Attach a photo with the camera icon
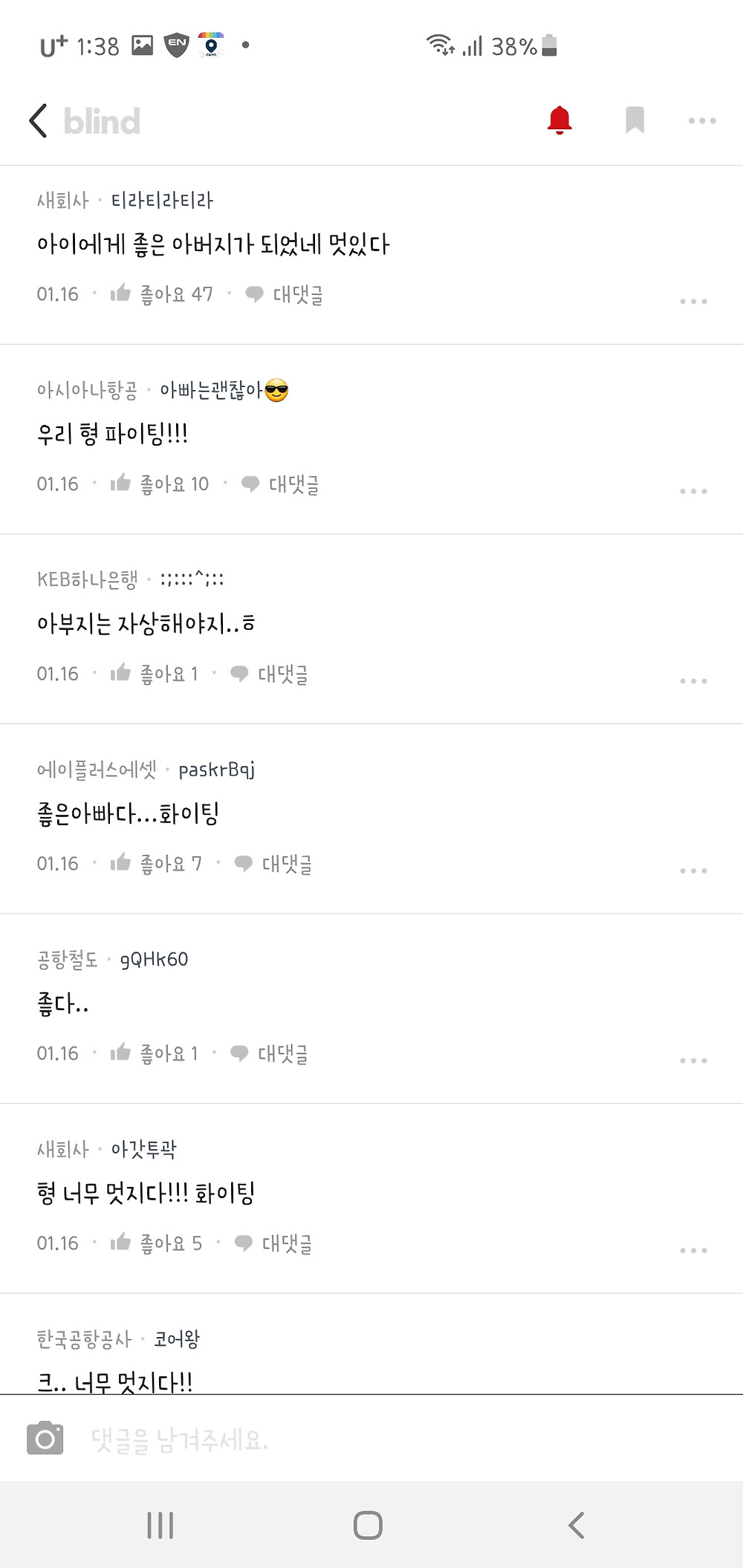The height and width of the screenshot is (1568, 743). [x=45, y=1439]
